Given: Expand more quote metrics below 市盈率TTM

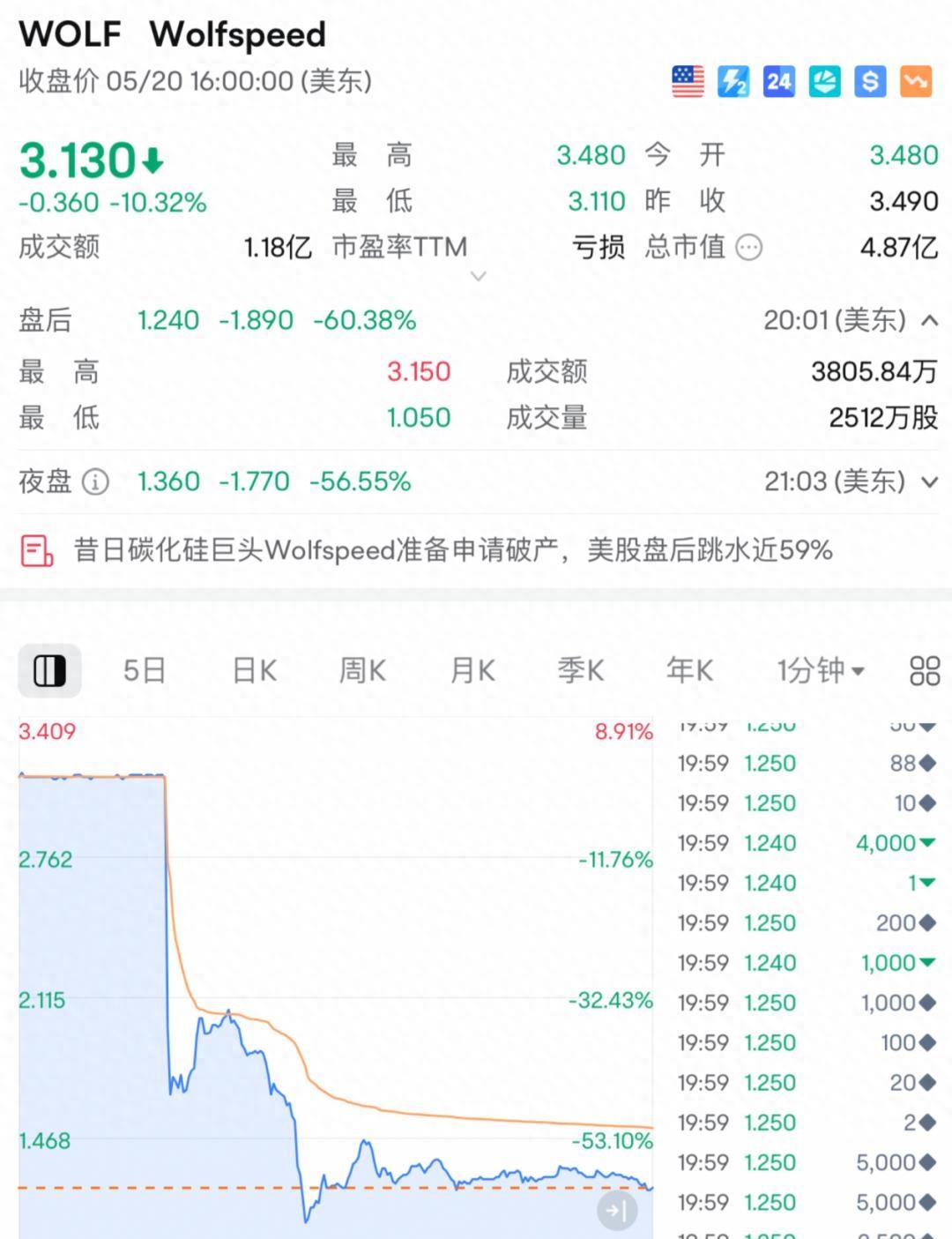Looking at the screenshot, I should click(x=479, y=276).
